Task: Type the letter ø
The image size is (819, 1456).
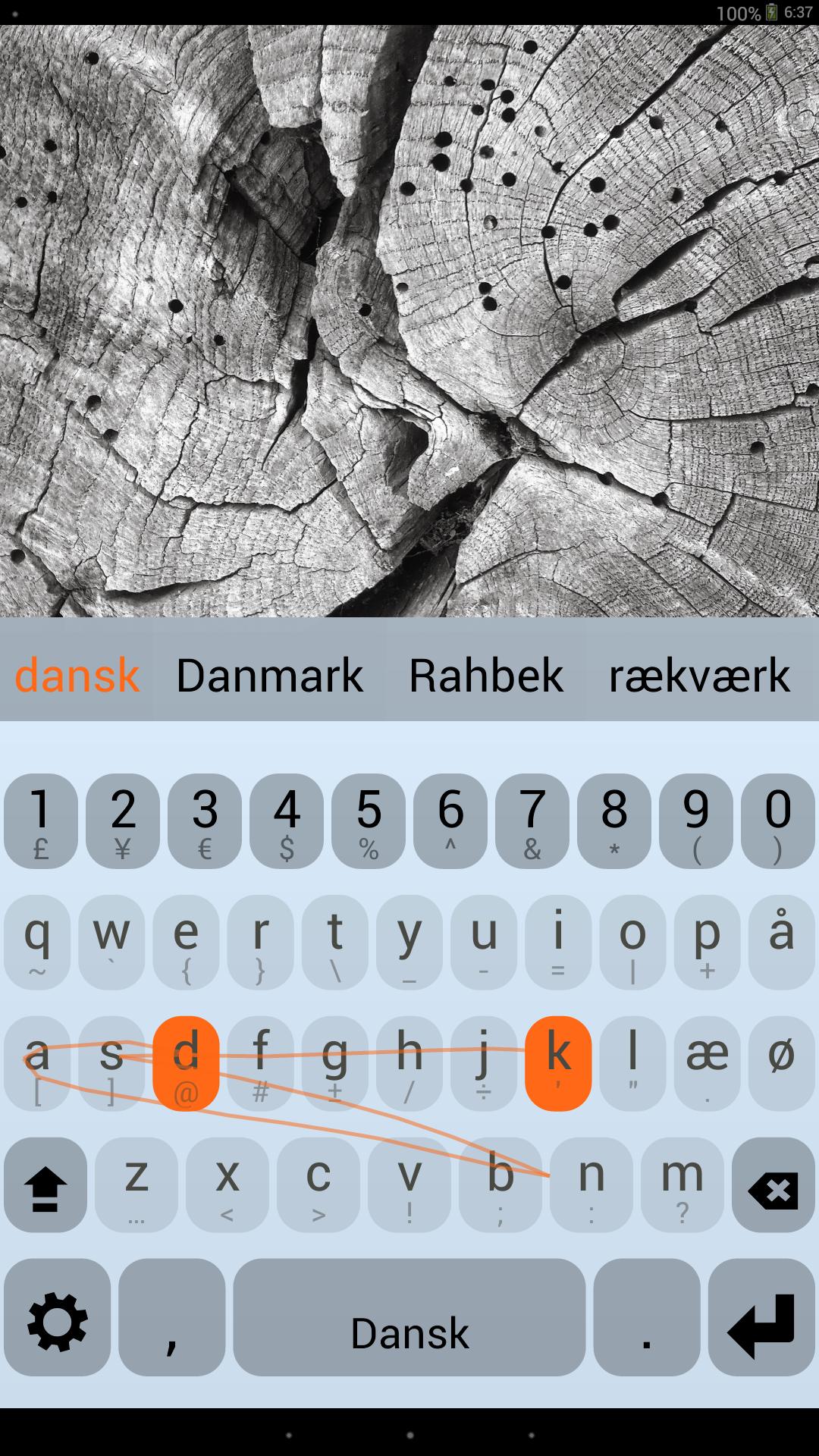Action: pyautogui.click(x=781, y=1063)
